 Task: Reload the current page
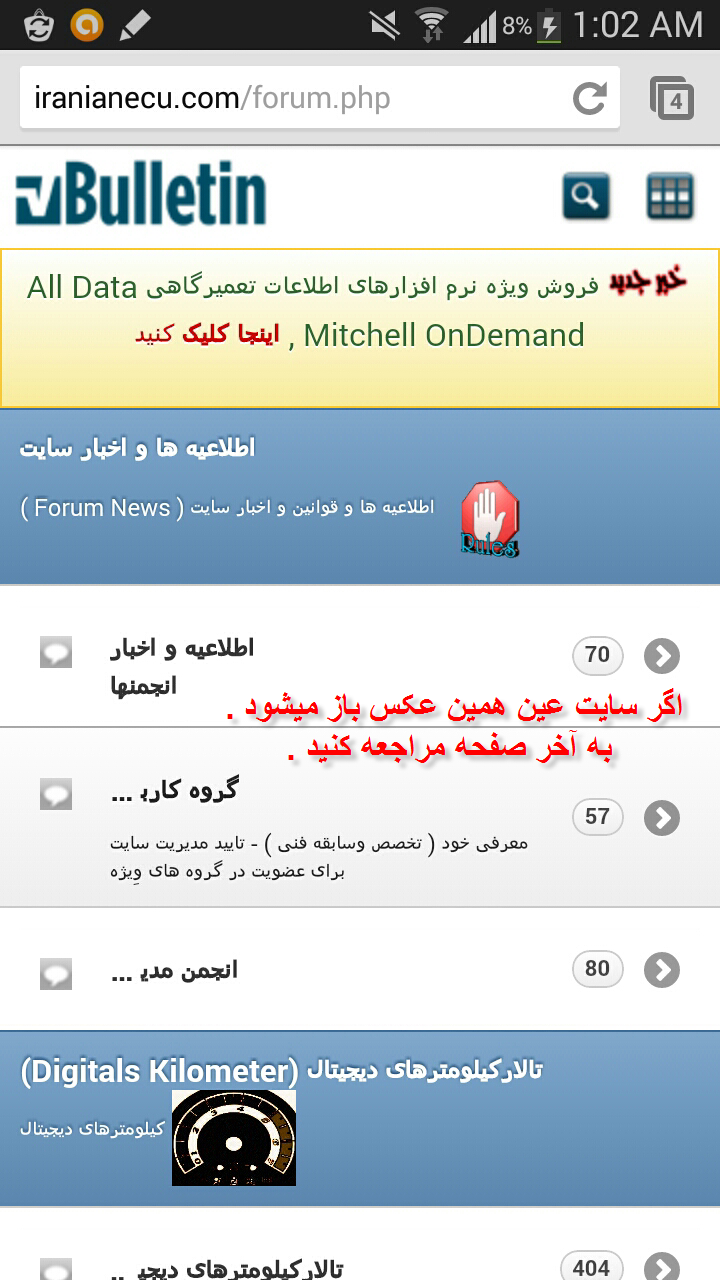click(590, 98)
